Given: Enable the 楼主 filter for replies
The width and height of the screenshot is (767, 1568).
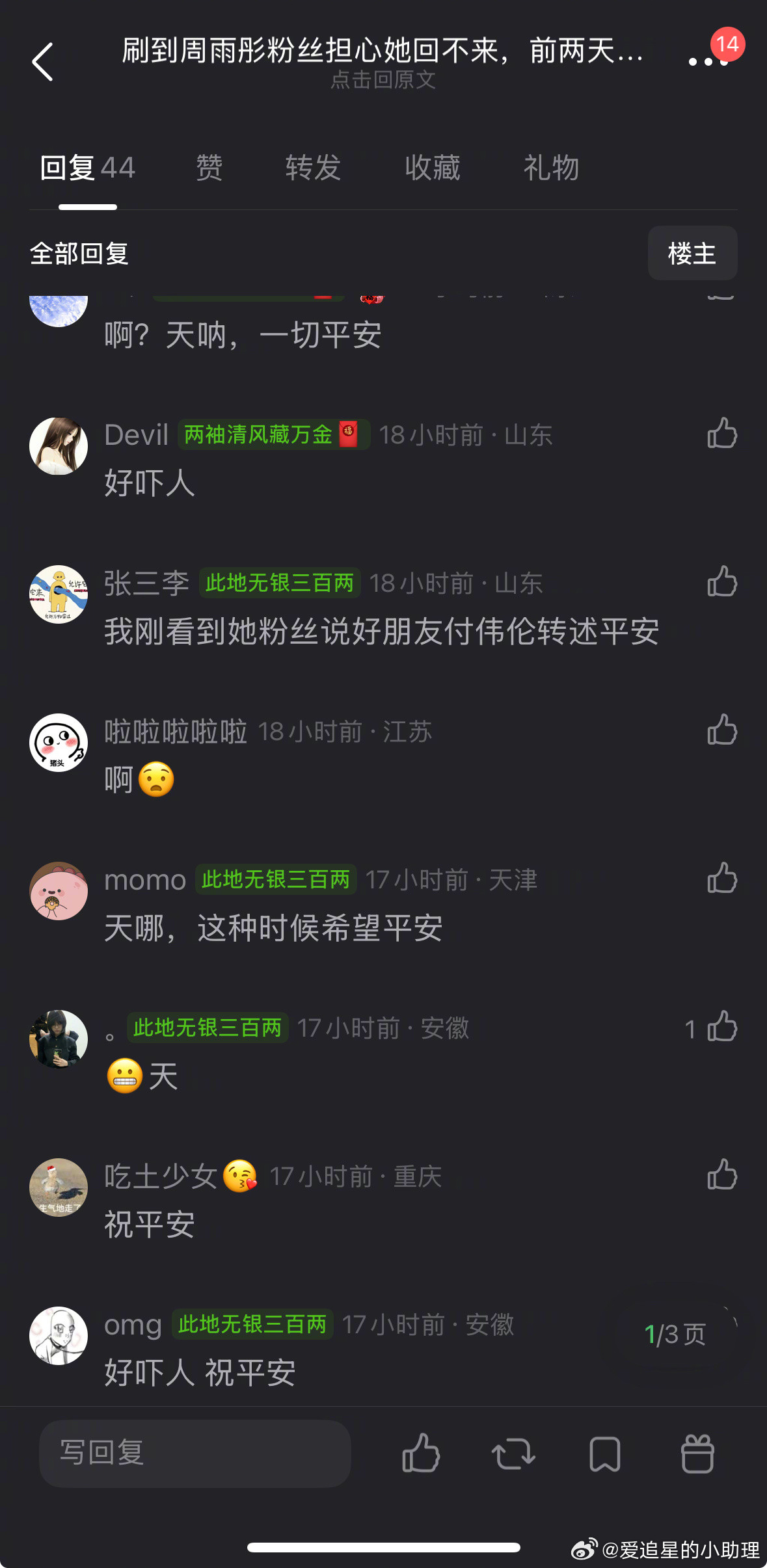Looking at the screenshot, I should coord(692,254).
